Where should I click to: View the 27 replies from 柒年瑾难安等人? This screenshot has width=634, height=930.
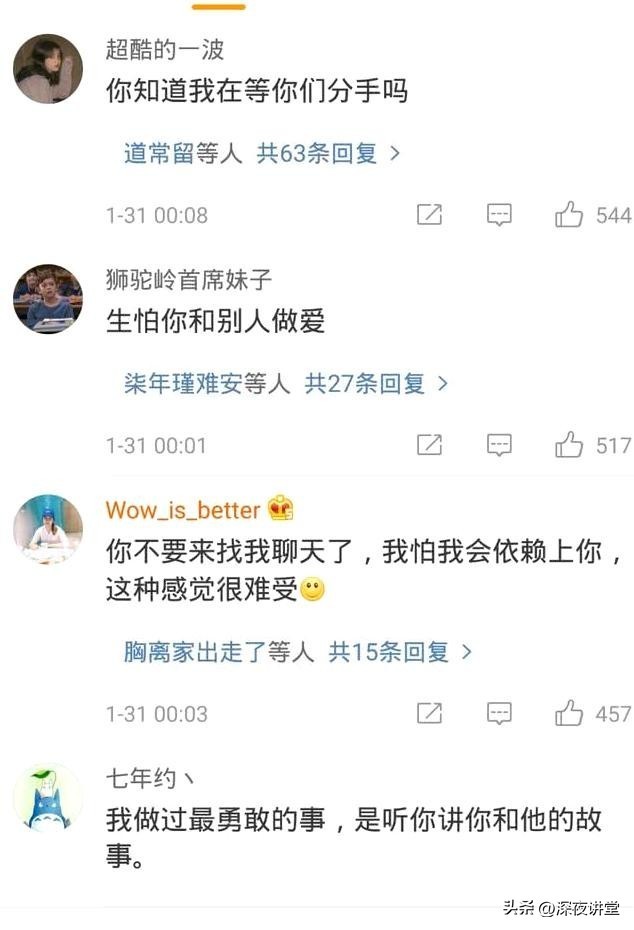[x=286, y=384]
